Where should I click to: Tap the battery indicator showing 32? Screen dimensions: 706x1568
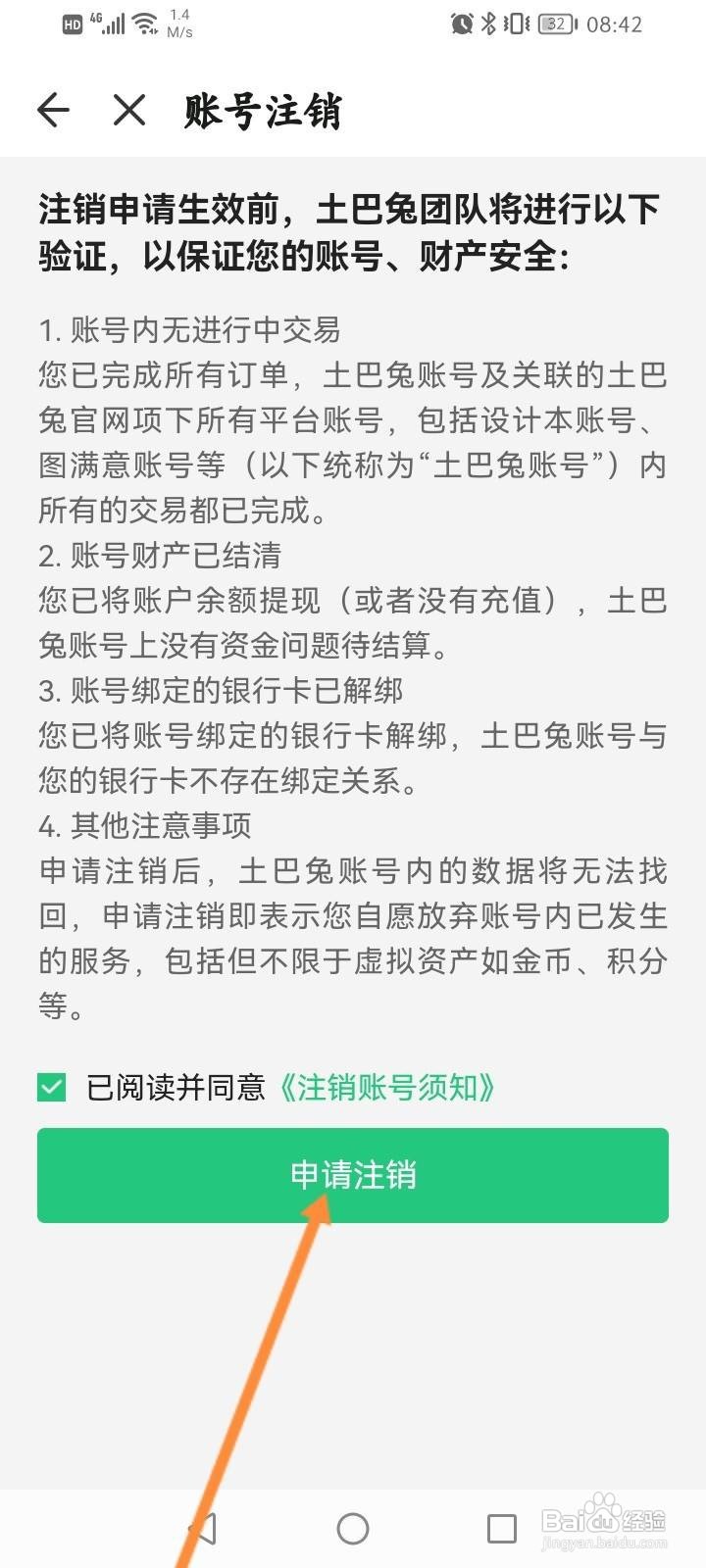(x=556, y=24)
